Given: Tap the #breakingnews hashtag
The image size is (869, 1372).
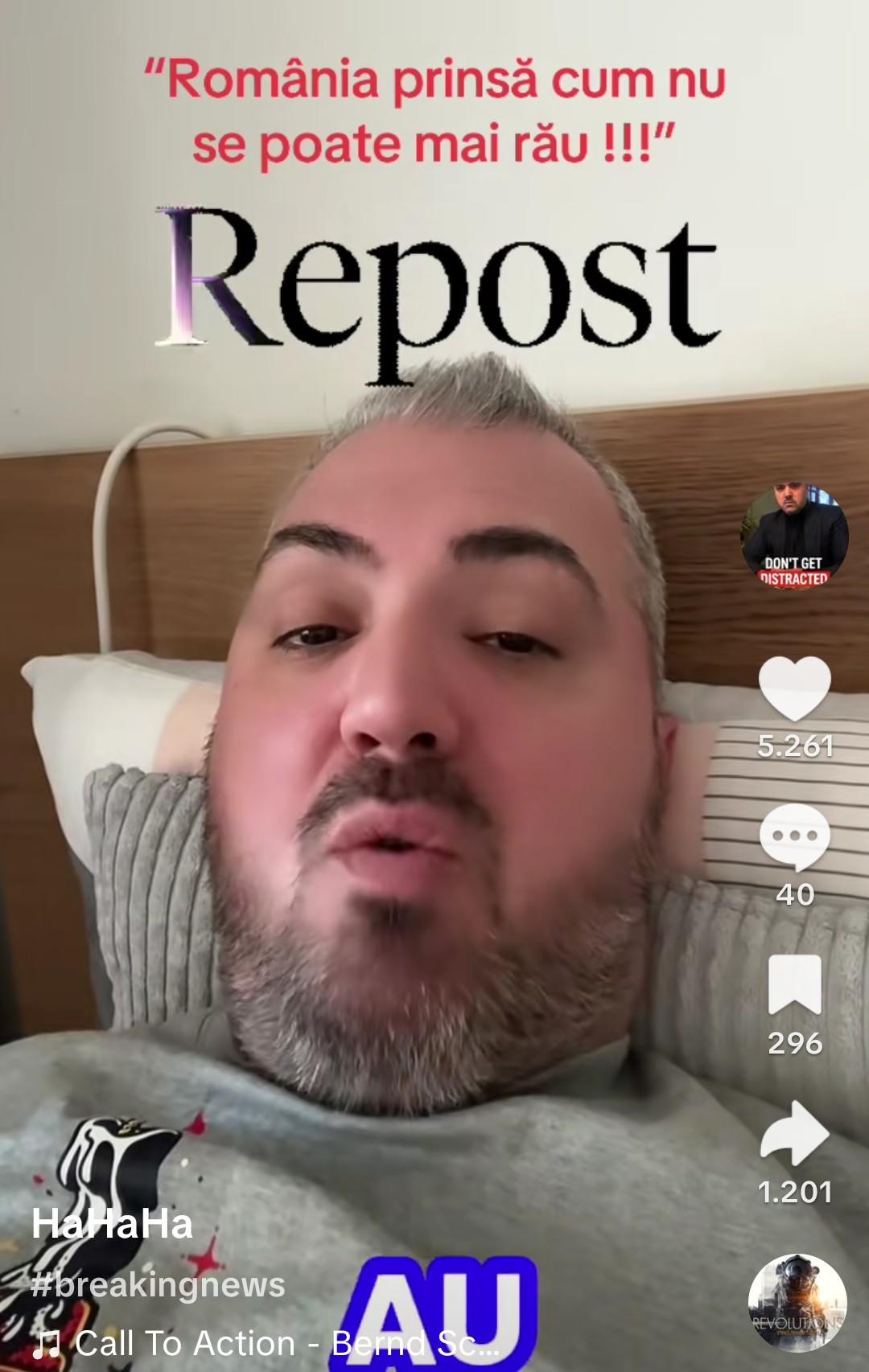Looking at the screenshot, I should [x=158, y=1285].
